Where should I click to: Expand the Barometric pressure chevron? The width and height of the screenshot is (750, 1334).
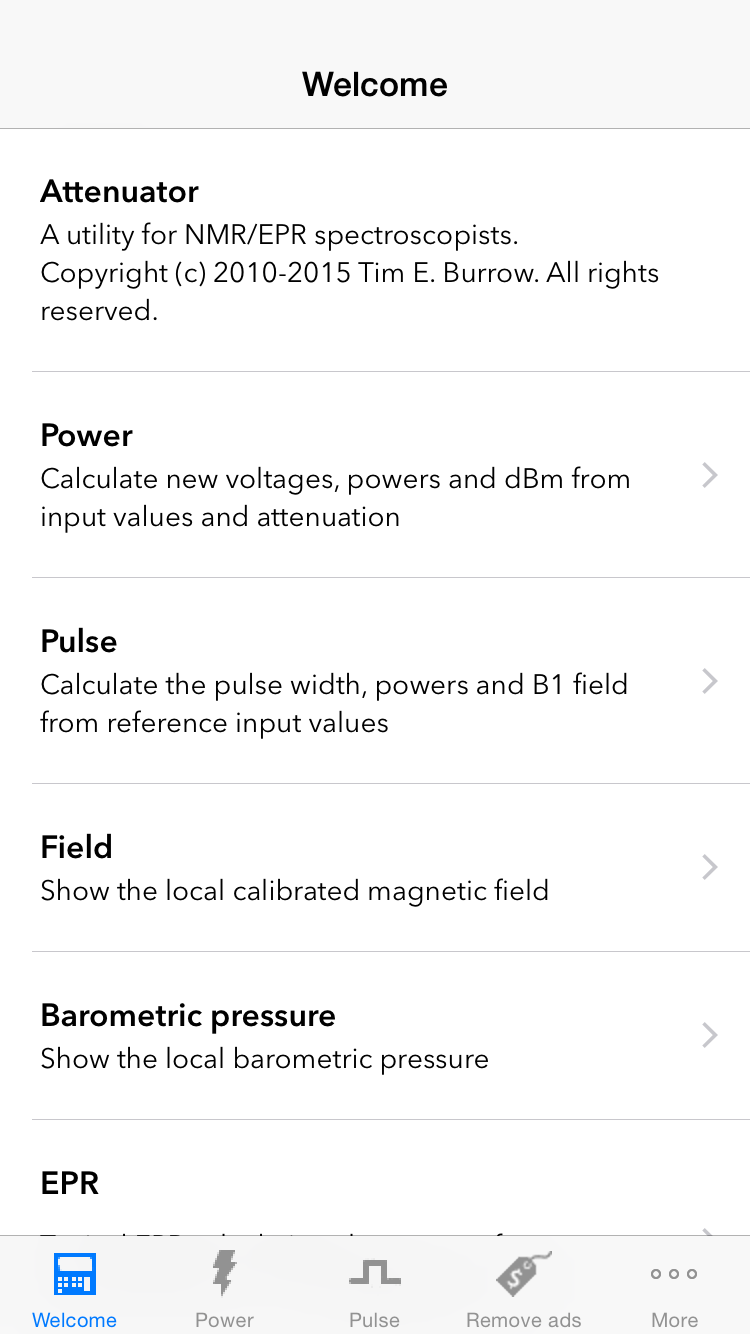pos(709,1036)
